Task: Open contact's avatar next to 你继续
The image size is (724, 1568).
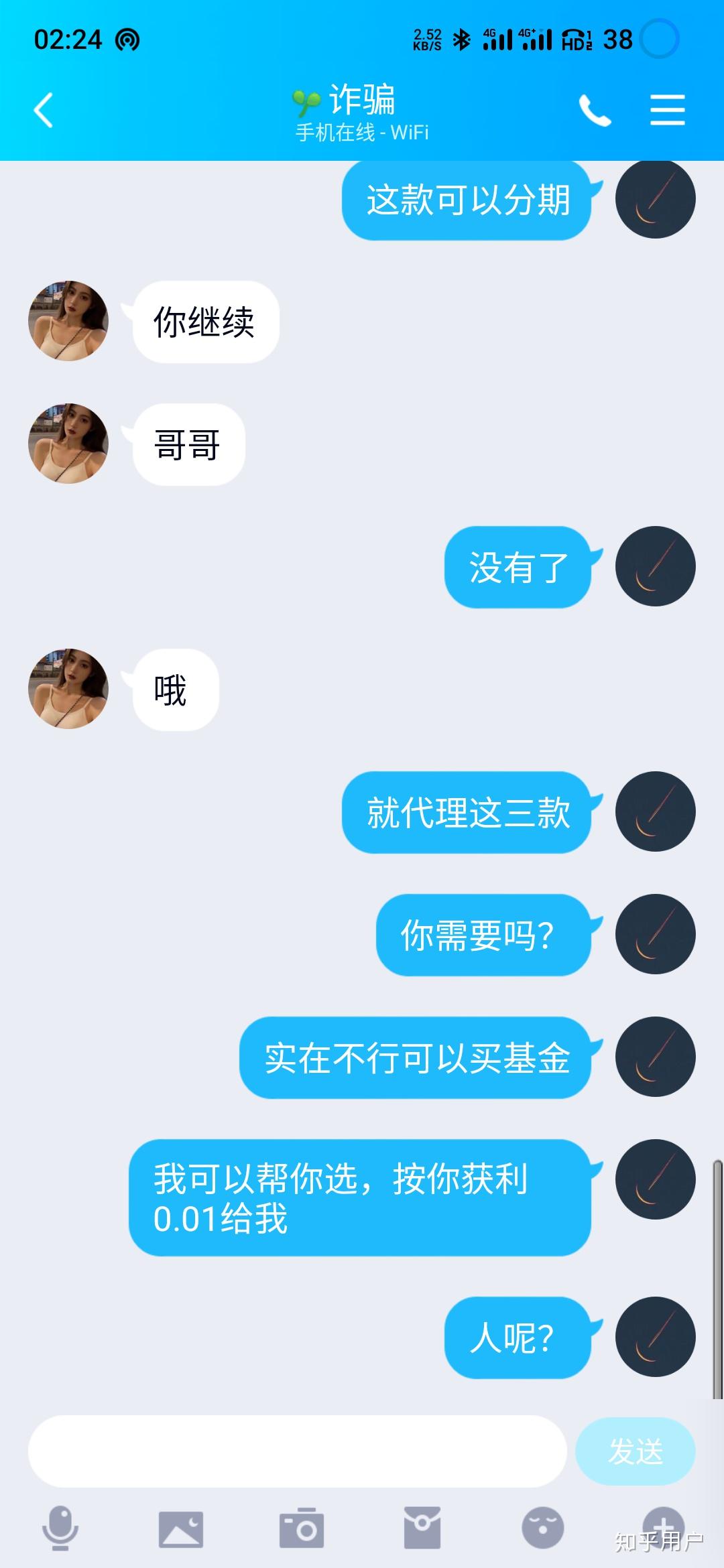Action: 68,321
